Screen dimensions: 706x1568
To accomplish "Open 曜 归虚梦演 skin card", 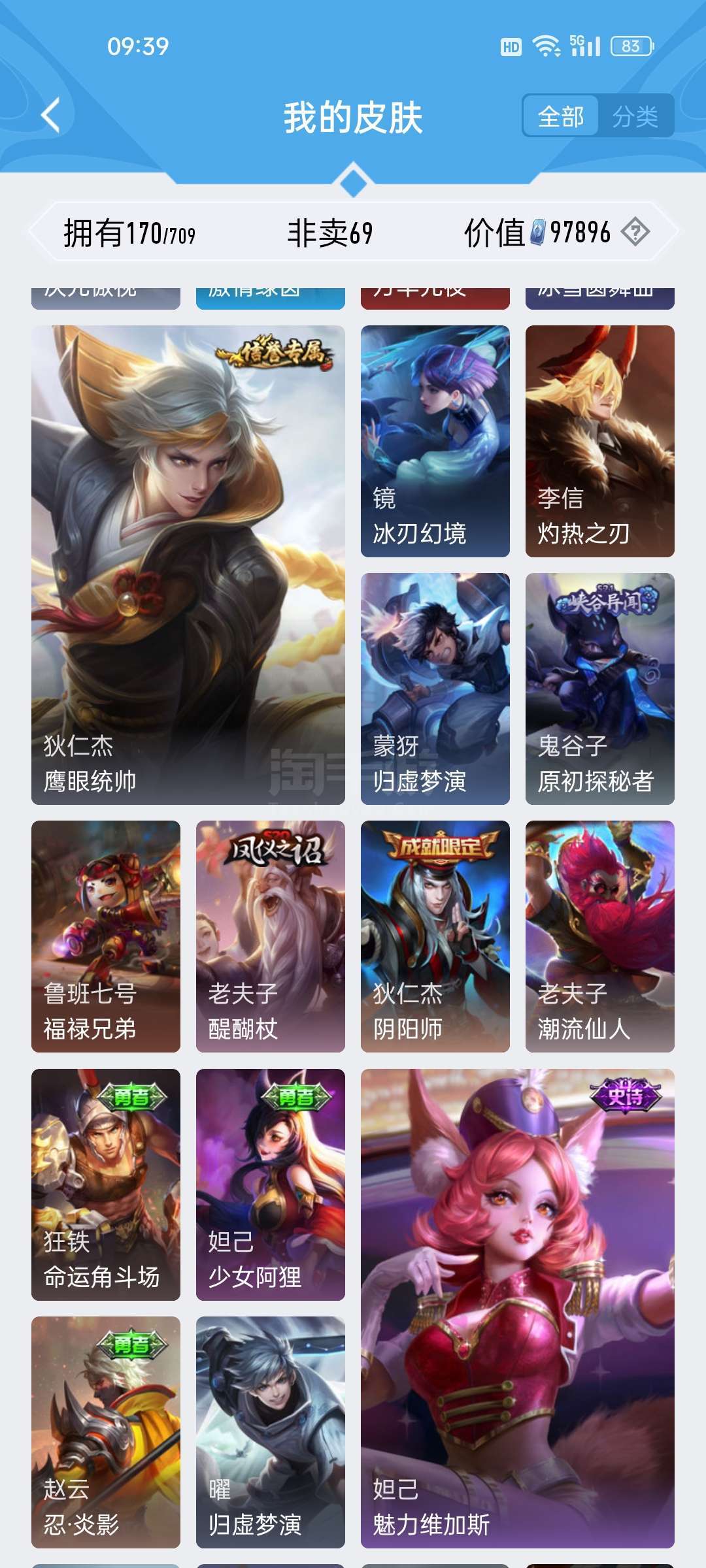I will pyautogui.click(x=271, y=1432).
